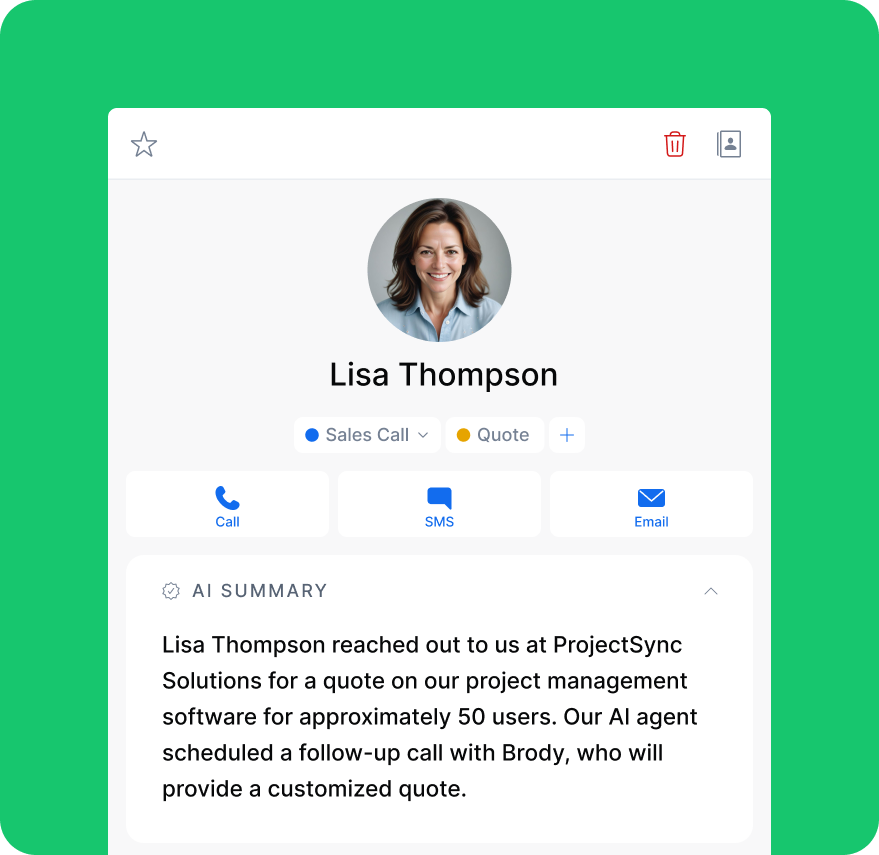
Task: Star Lisa Thompson as favorite
Action: [144, 144]
